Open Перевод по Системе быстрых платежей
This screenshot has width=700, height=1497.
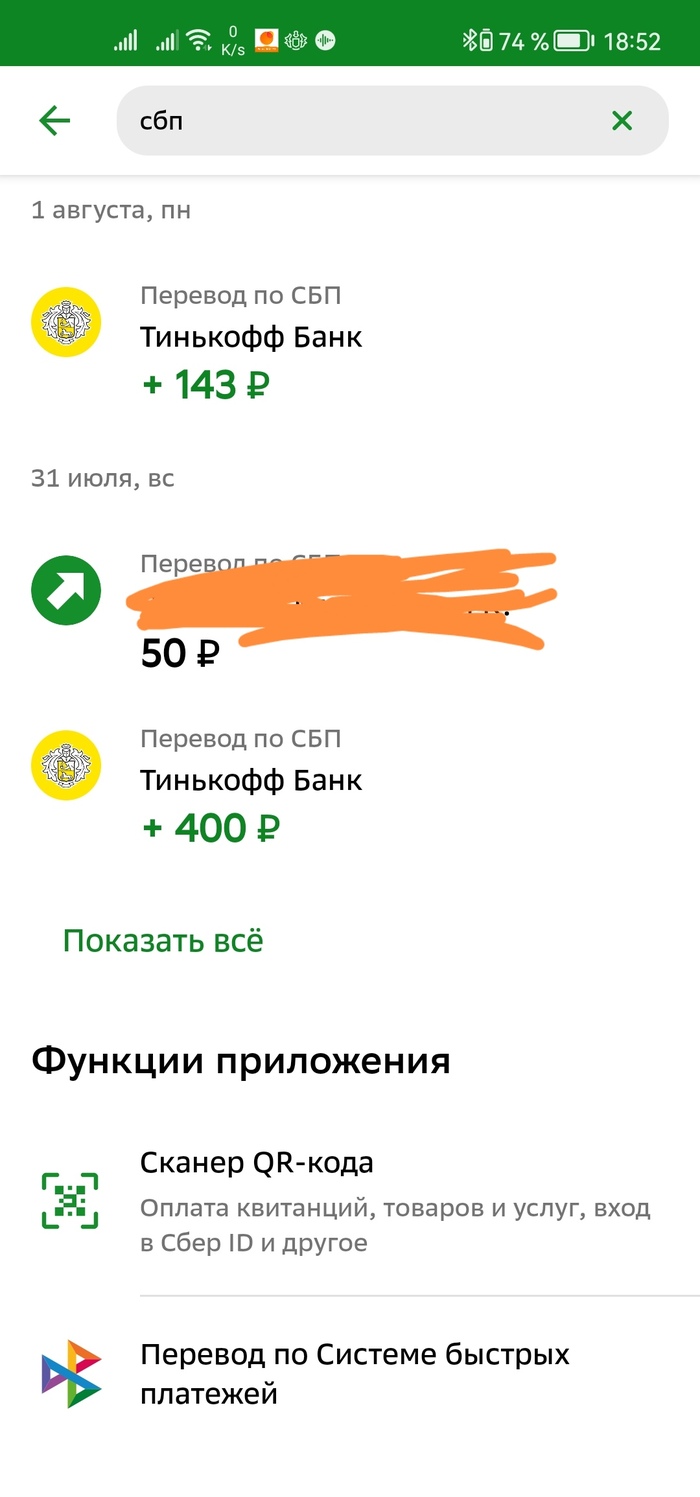coord(354,1373)
